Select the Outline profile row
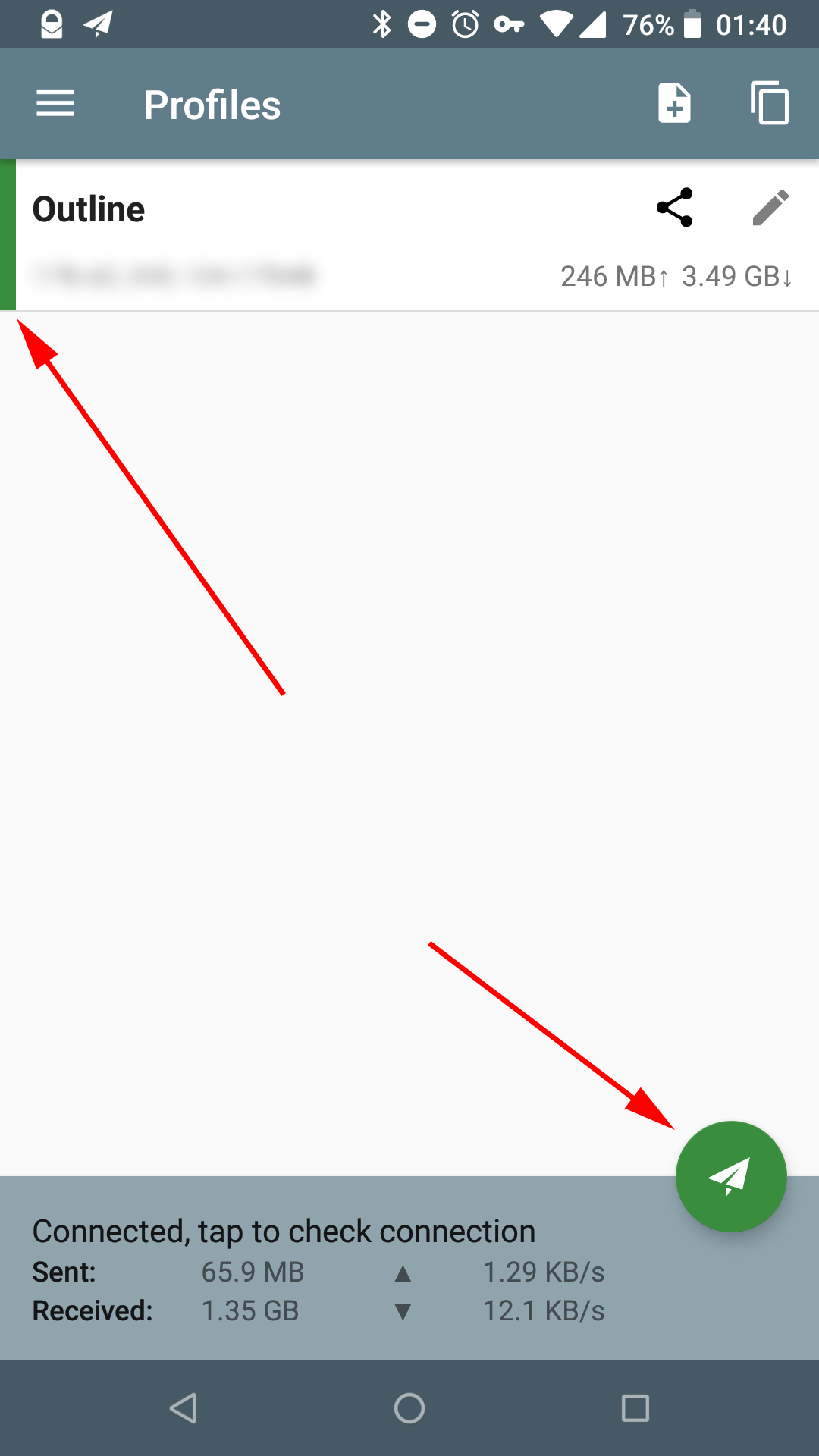 303,235
